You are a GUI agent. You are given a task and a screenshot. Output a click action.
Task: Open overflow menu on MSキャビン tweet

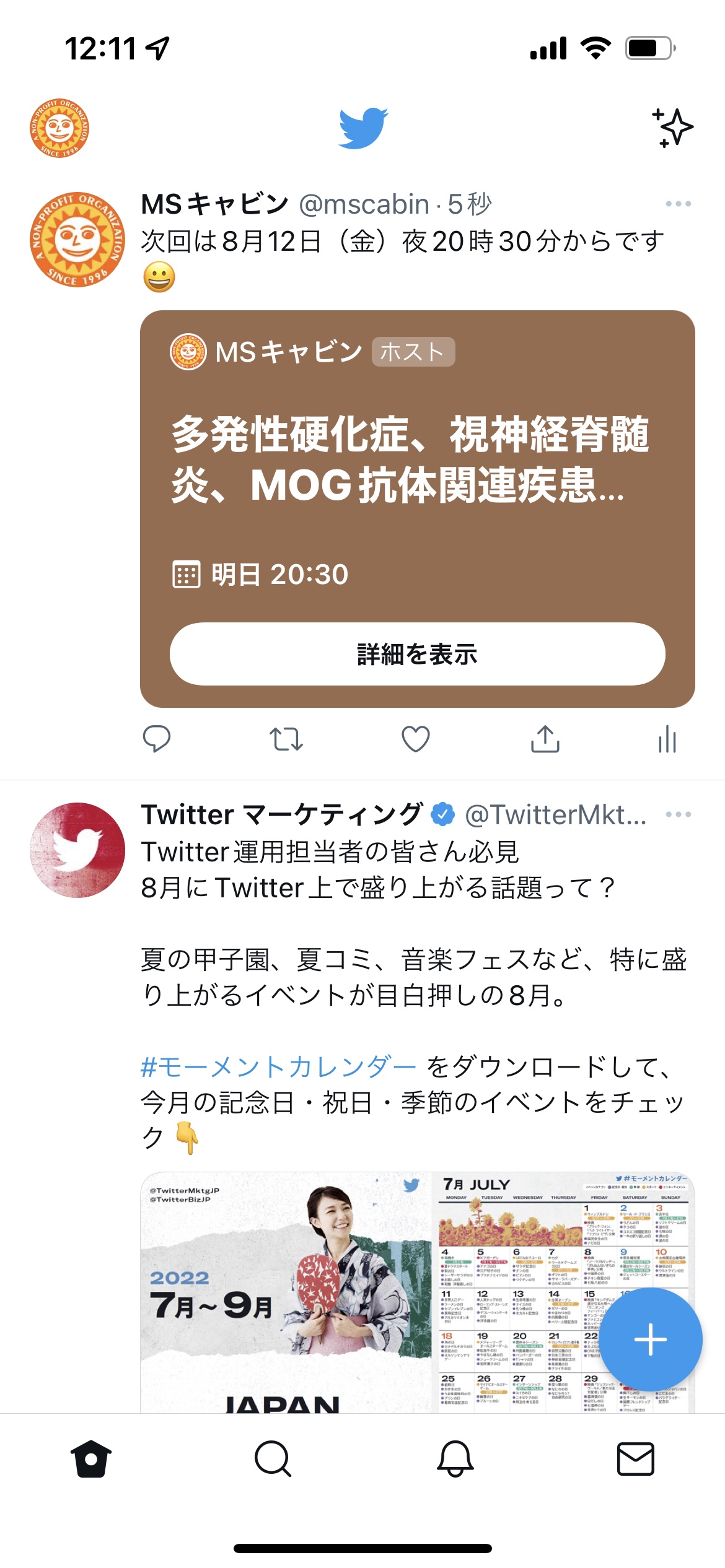point(678,204)
